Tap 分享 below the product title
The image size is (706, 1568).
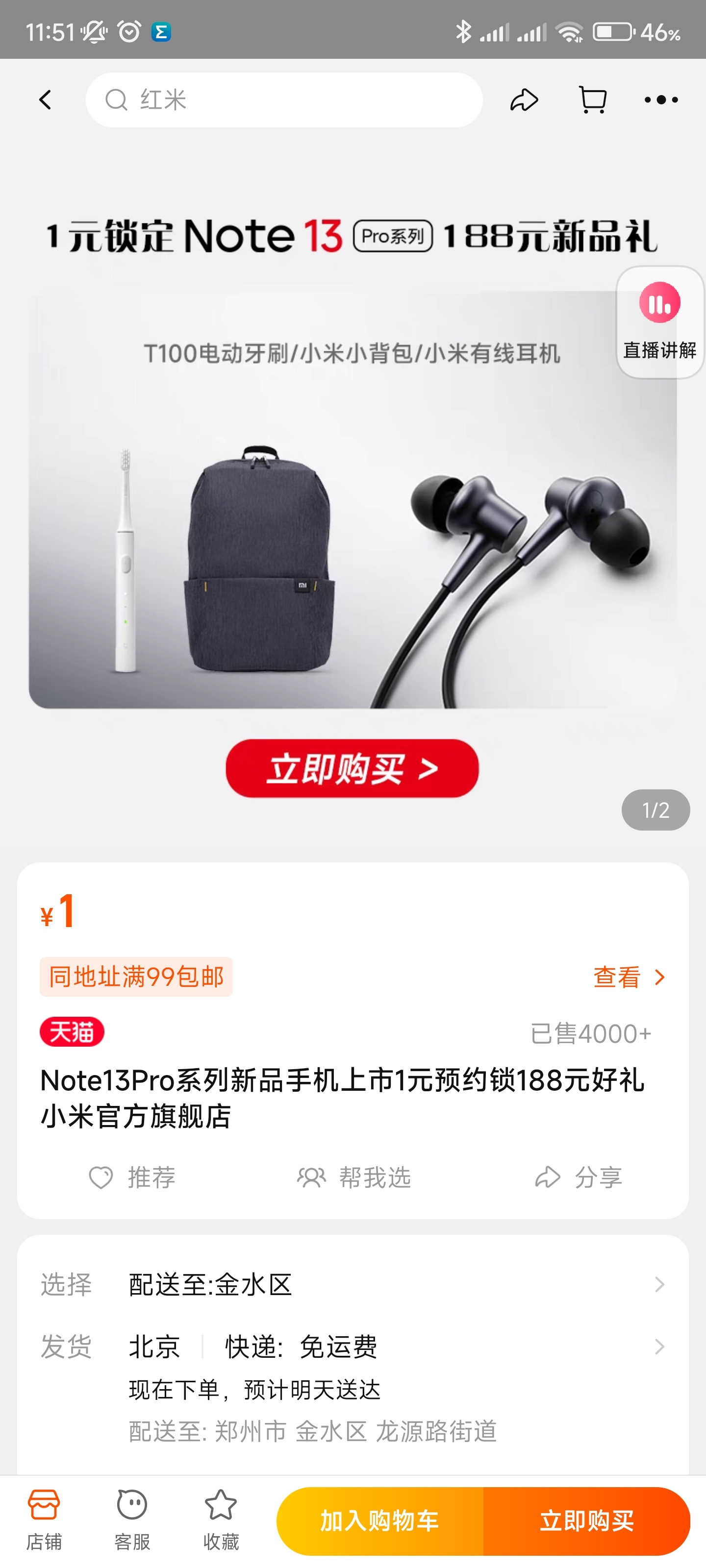pos(579,1177)
